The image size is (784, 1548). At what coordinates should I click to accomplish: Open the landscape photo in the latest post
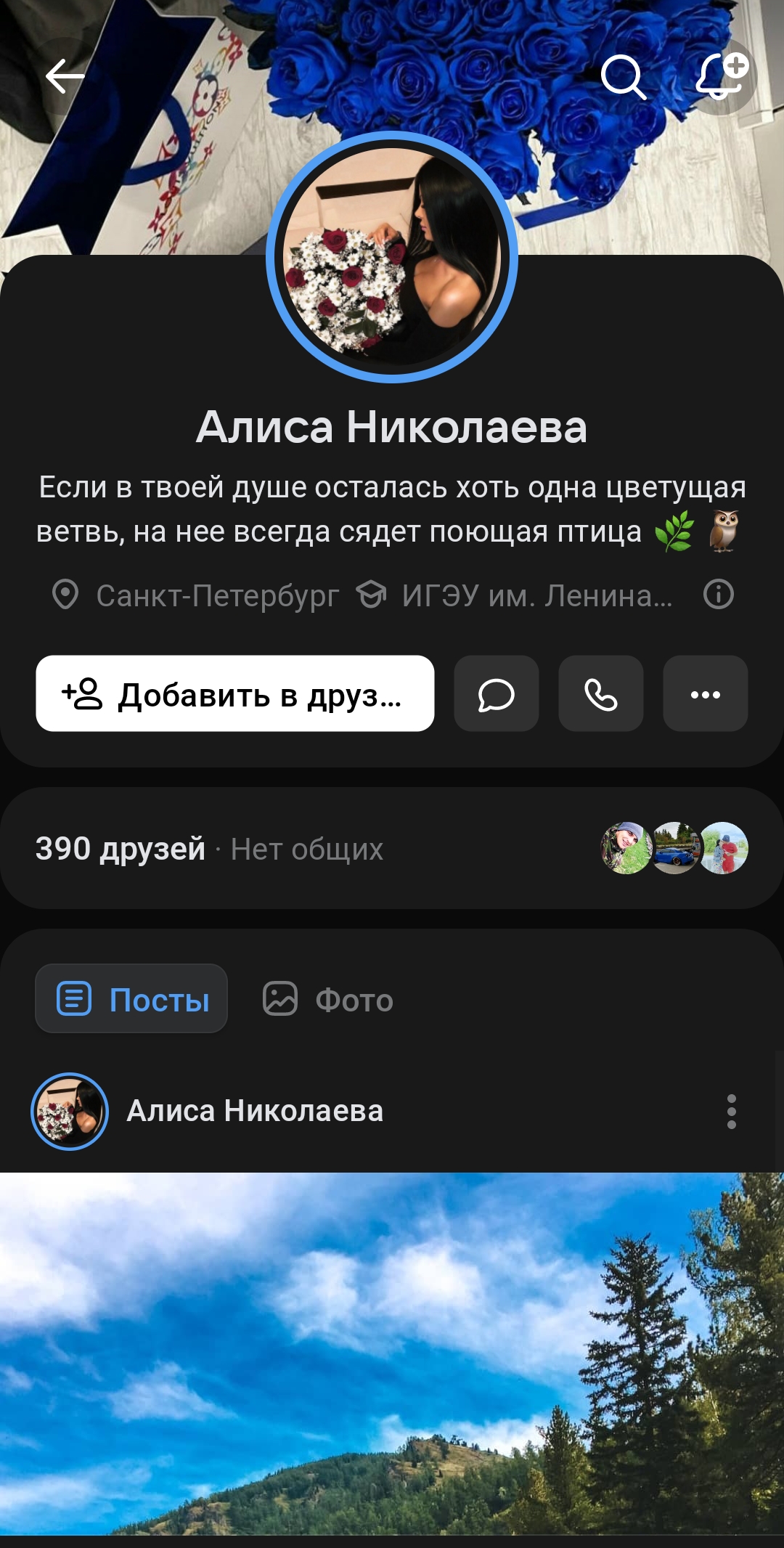392,1358
